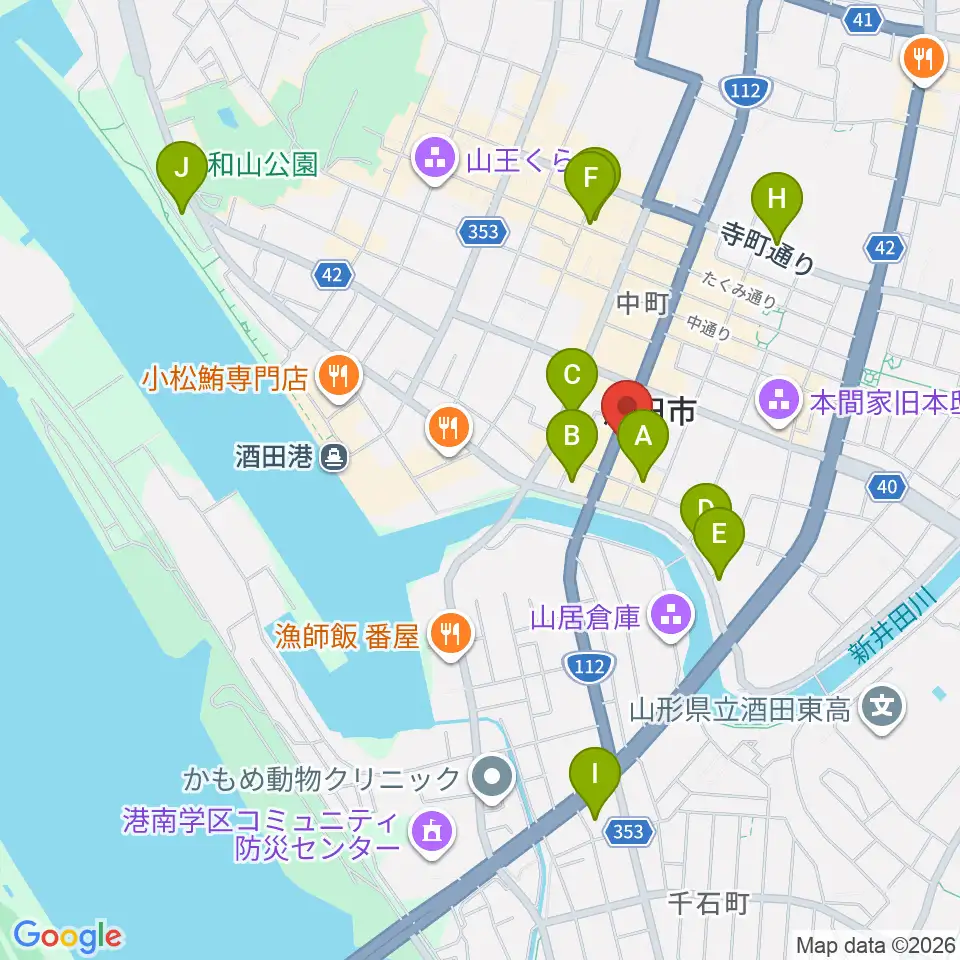Image resolution: width=960 pixels, height=960 pixels.
Task: Open the 本間家旧本邸 place pin
Action: click(779, 402)
